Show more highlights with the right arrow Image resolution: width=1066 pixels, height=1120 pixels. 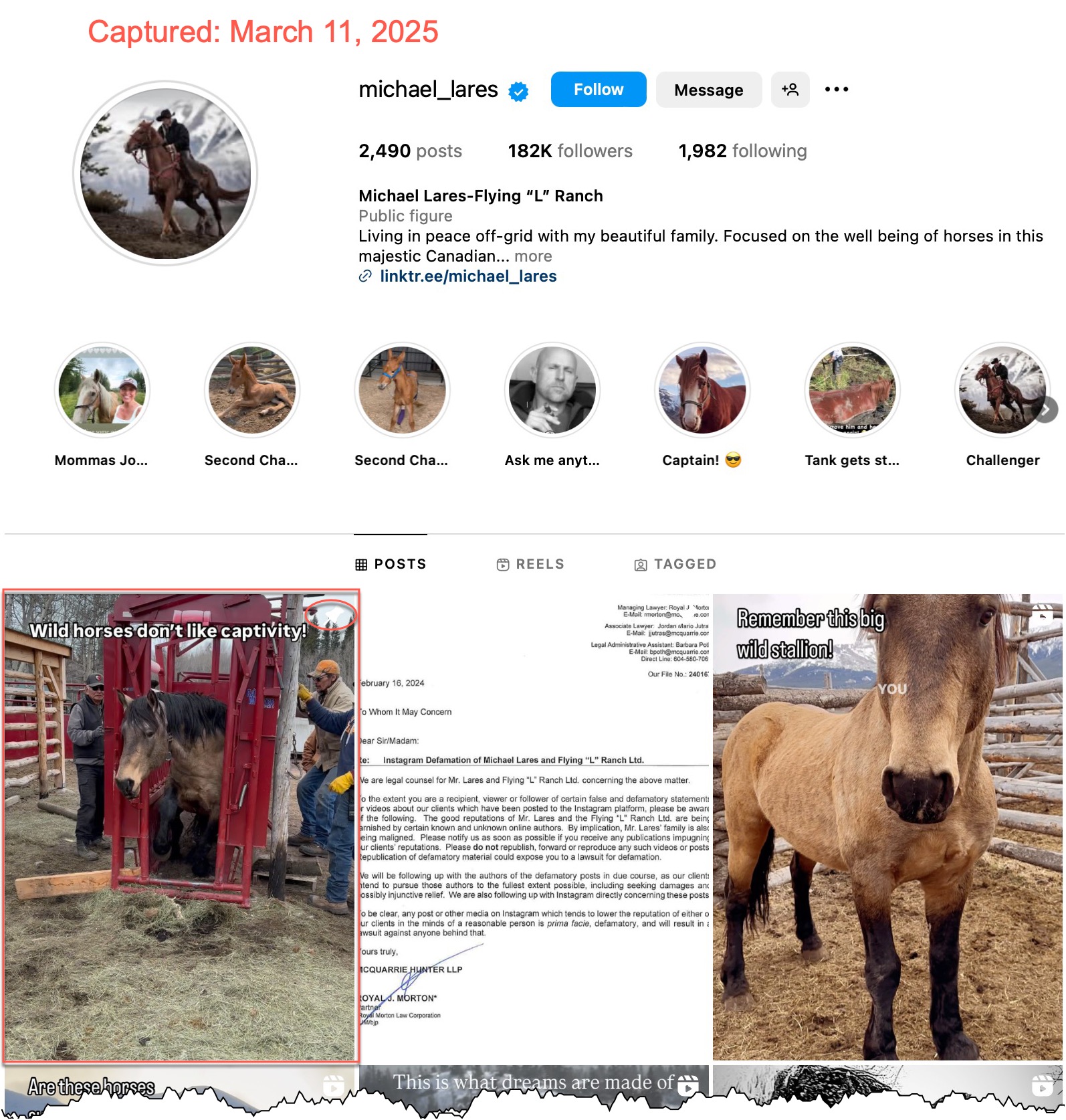point(1047,409)
